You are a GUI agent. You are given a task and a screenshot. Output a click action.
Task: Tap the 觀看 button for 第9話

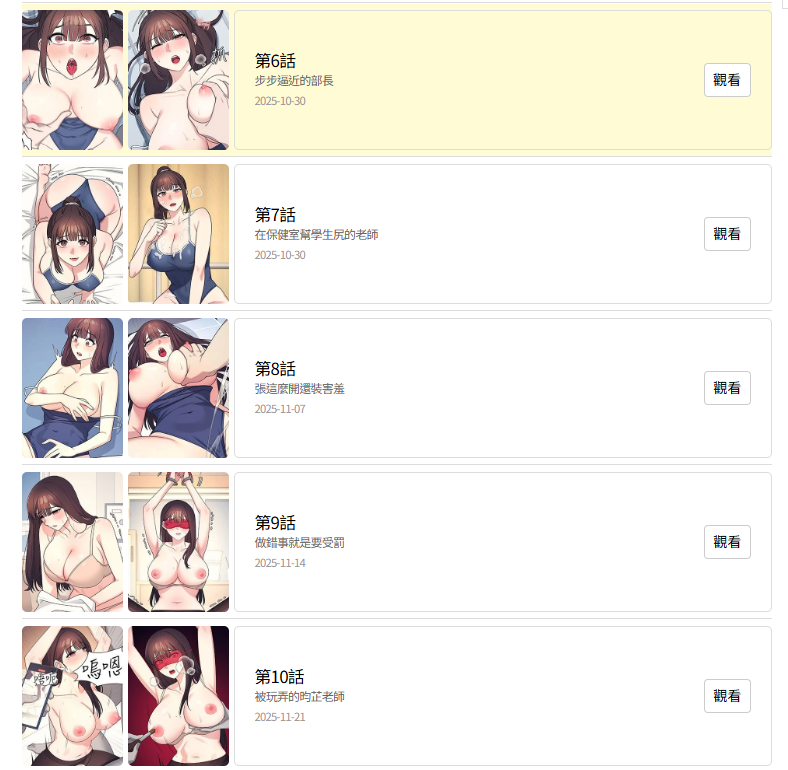pos(727,542)
